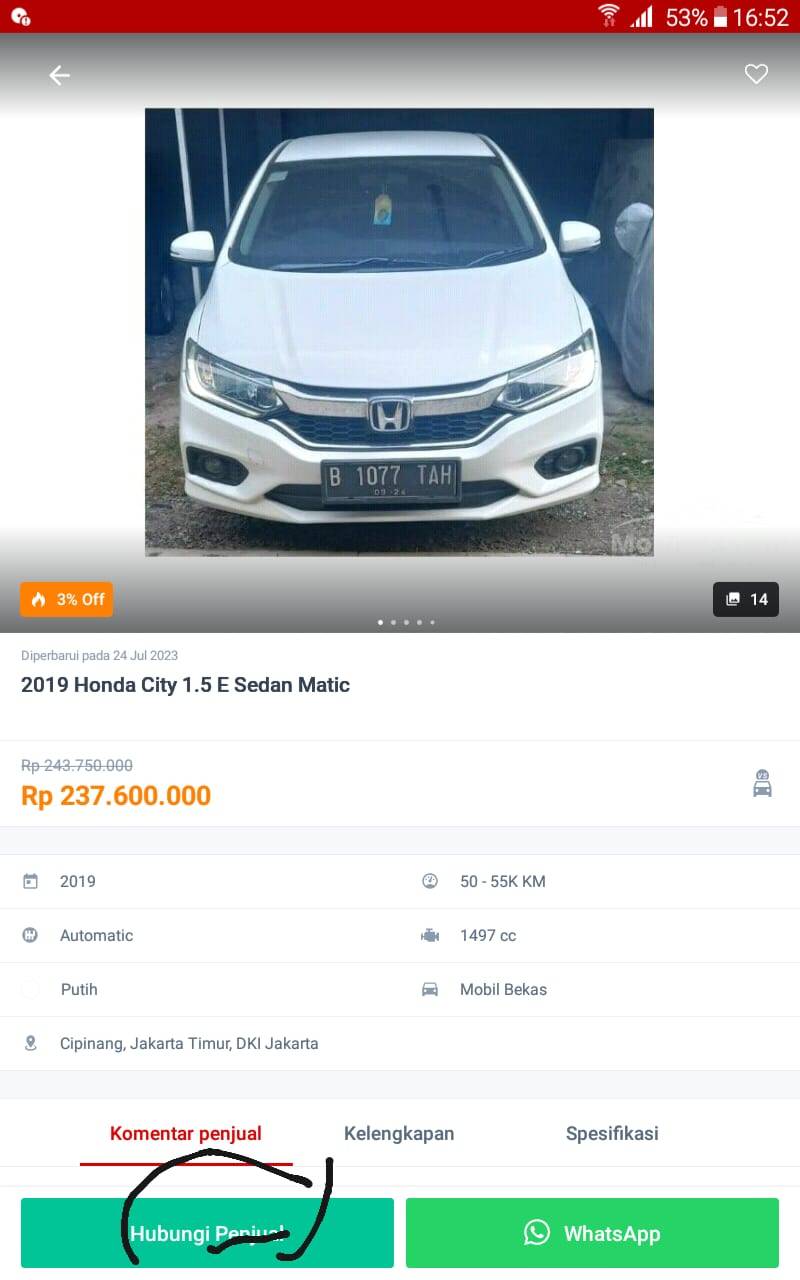Tap the 3% Off promotion badge

click(66, 599)
